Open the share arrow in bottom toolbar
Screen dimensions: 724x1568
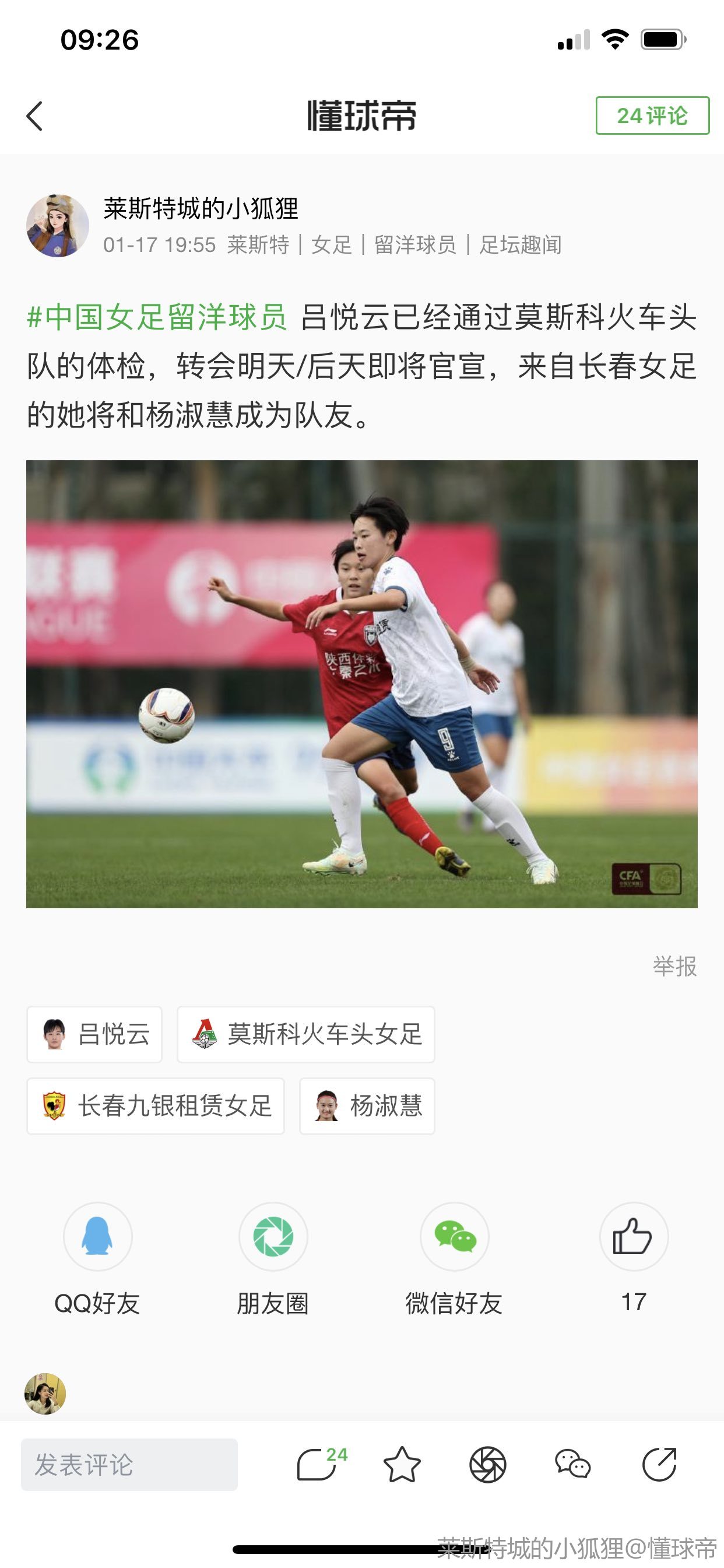[x=659, y=1465]
